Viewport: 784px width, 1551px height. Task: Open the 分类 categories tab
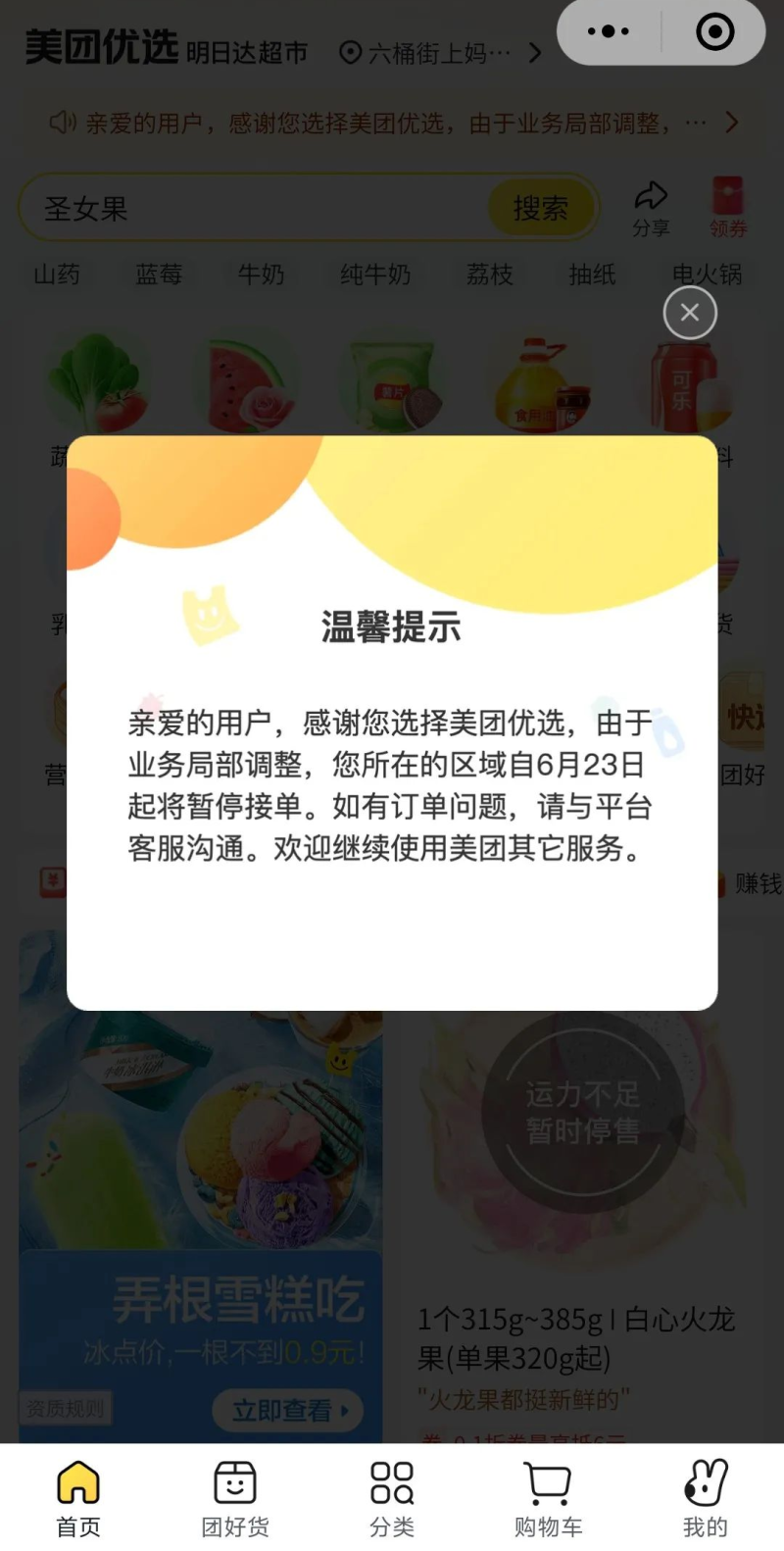pyautogui.click(x=392, y=1498)
